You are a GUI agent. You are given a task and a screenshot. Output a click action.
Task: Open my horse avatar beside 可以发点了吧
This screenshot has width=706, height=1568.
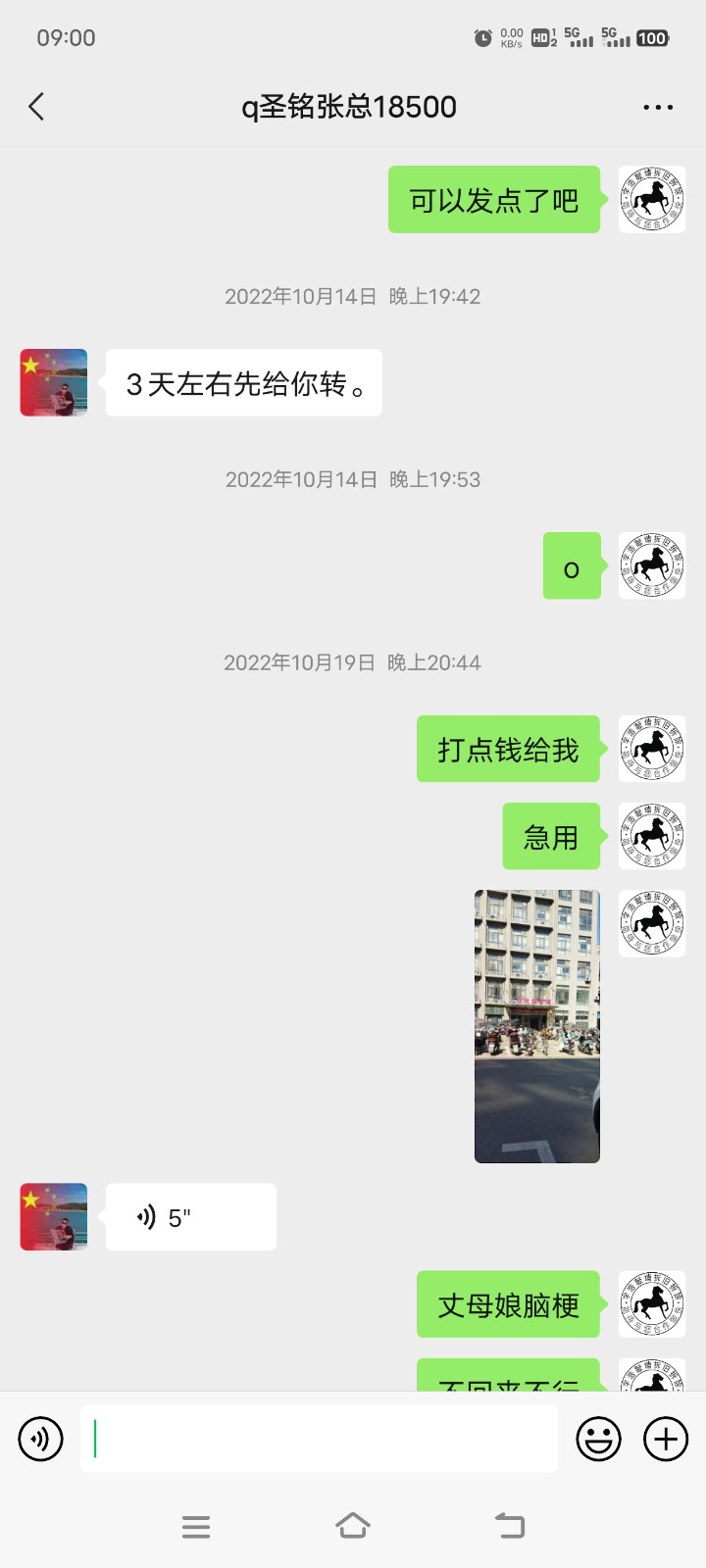pos(652,200)
